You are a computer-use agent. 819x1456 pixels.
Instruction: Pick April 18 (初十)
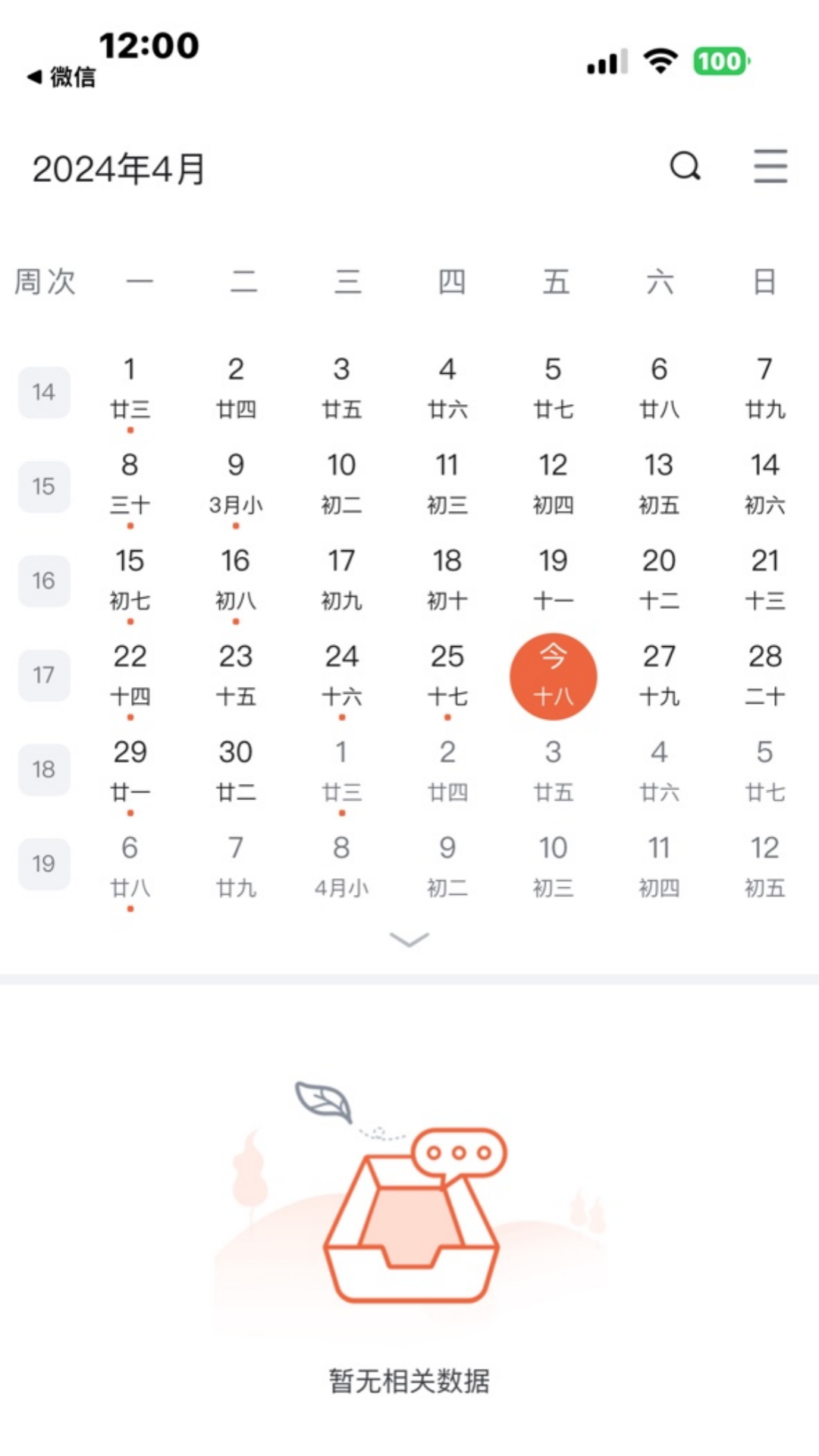tap(447, 579)
